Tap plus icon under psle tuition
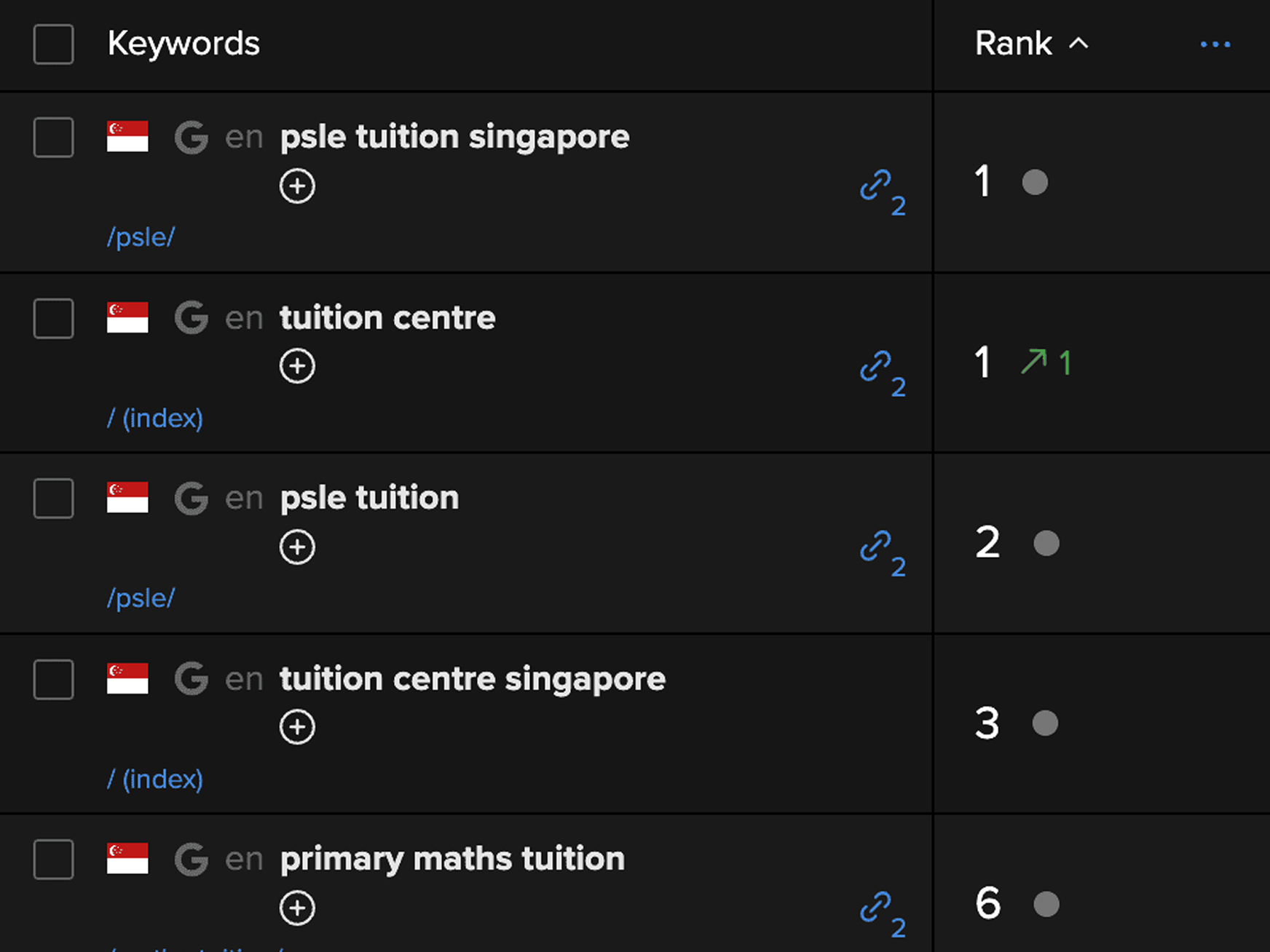 pos(297,547)
